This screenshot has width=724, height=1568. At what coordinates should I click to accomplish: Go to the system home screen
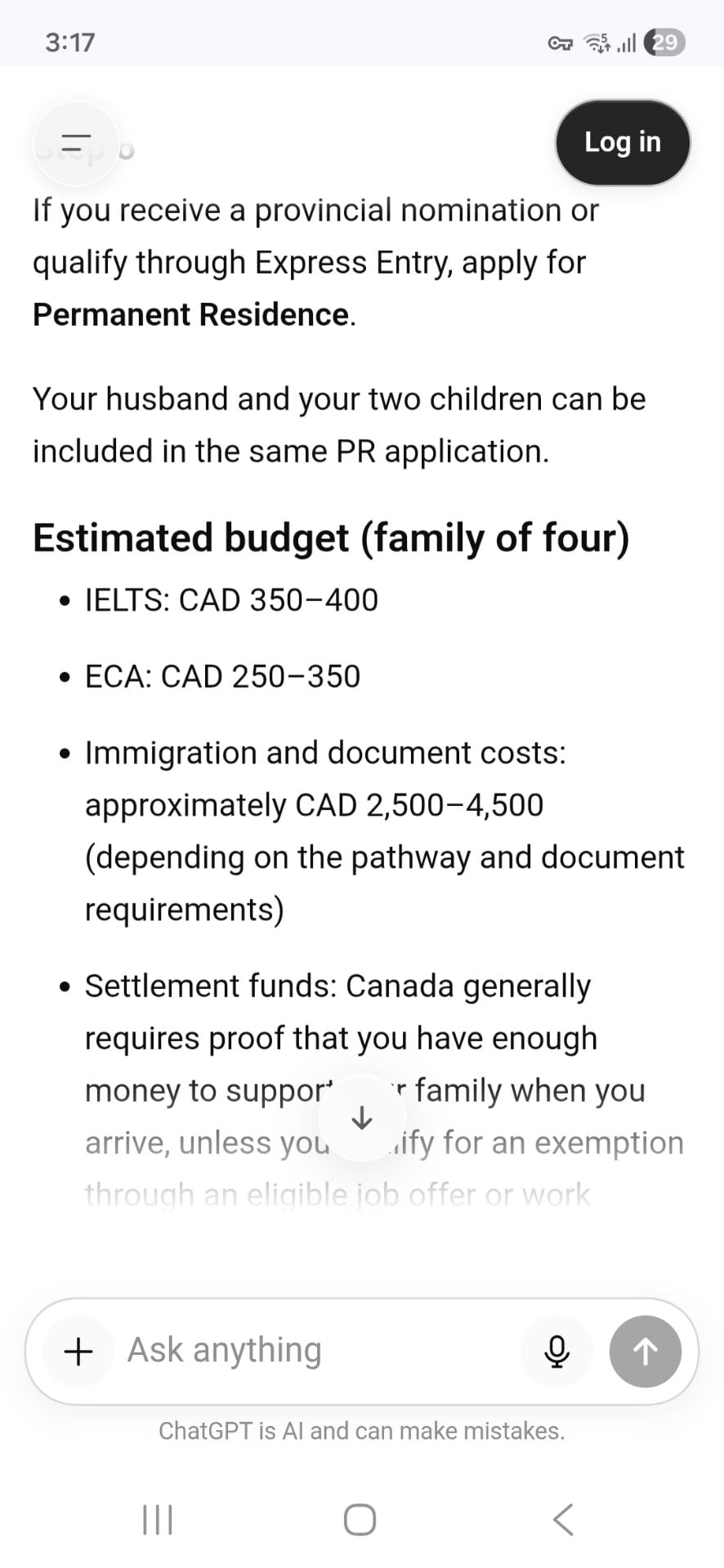[360, 1520]
